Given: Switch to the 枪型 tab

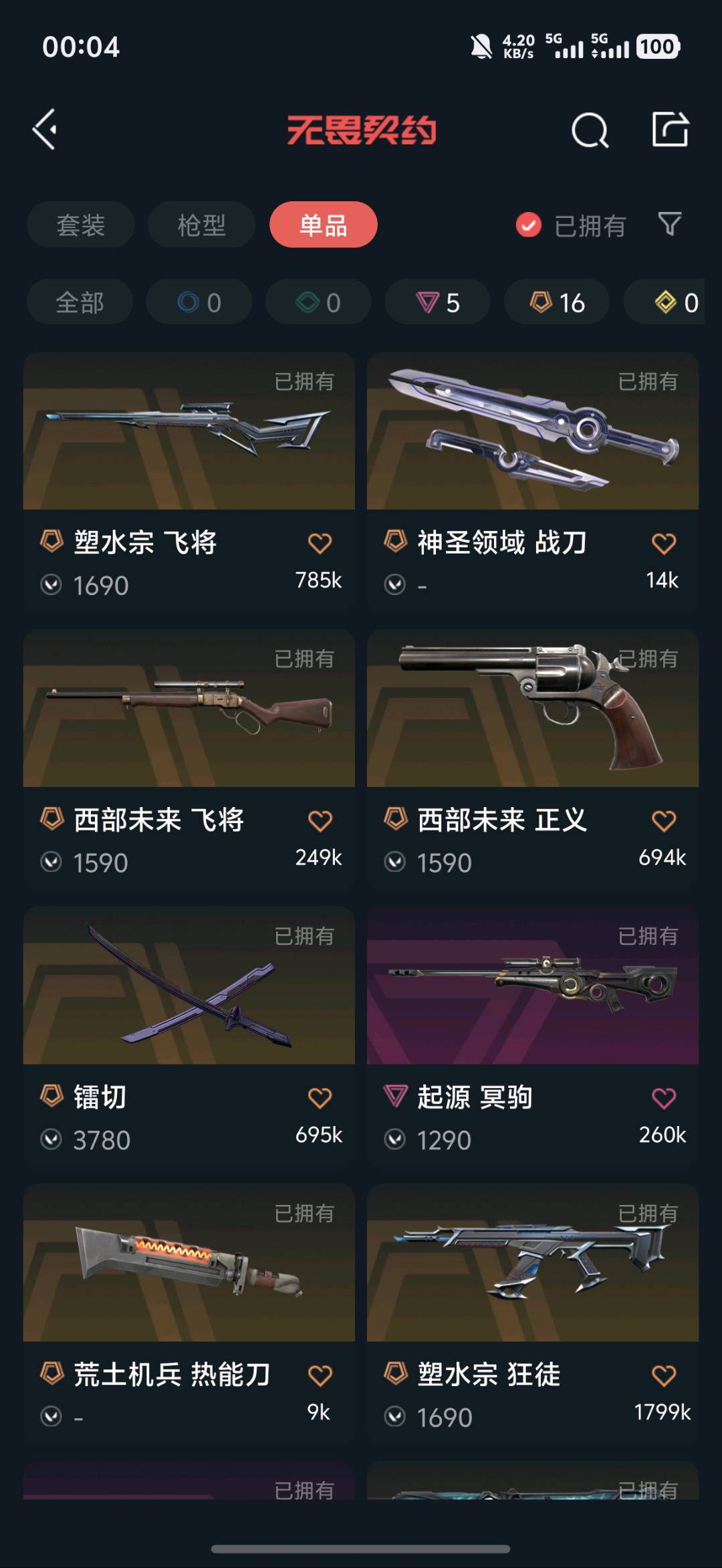Looking at the screenshot, I should (x=201, y=225).
